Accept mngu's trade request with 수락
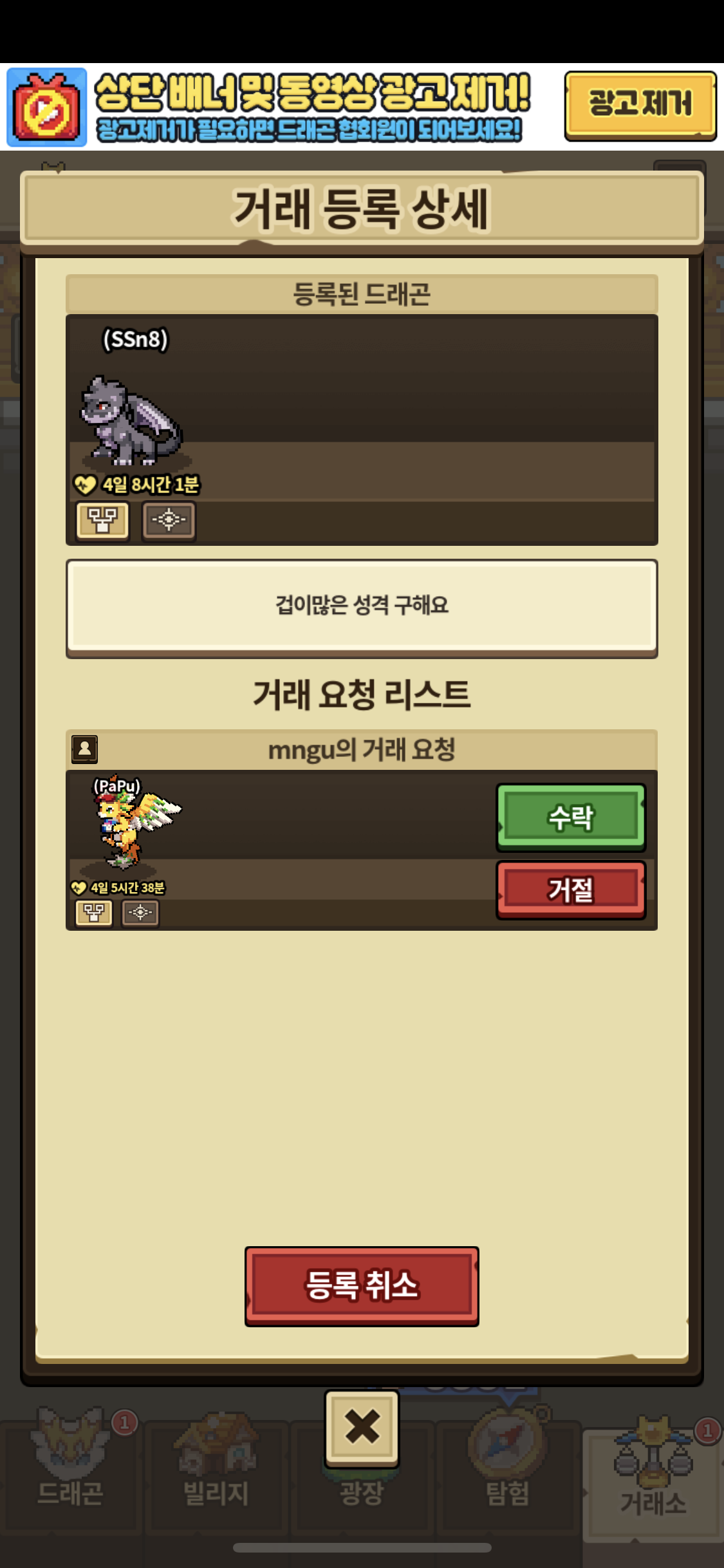The height and width of the screenshot is (1568, 724). 570,817
